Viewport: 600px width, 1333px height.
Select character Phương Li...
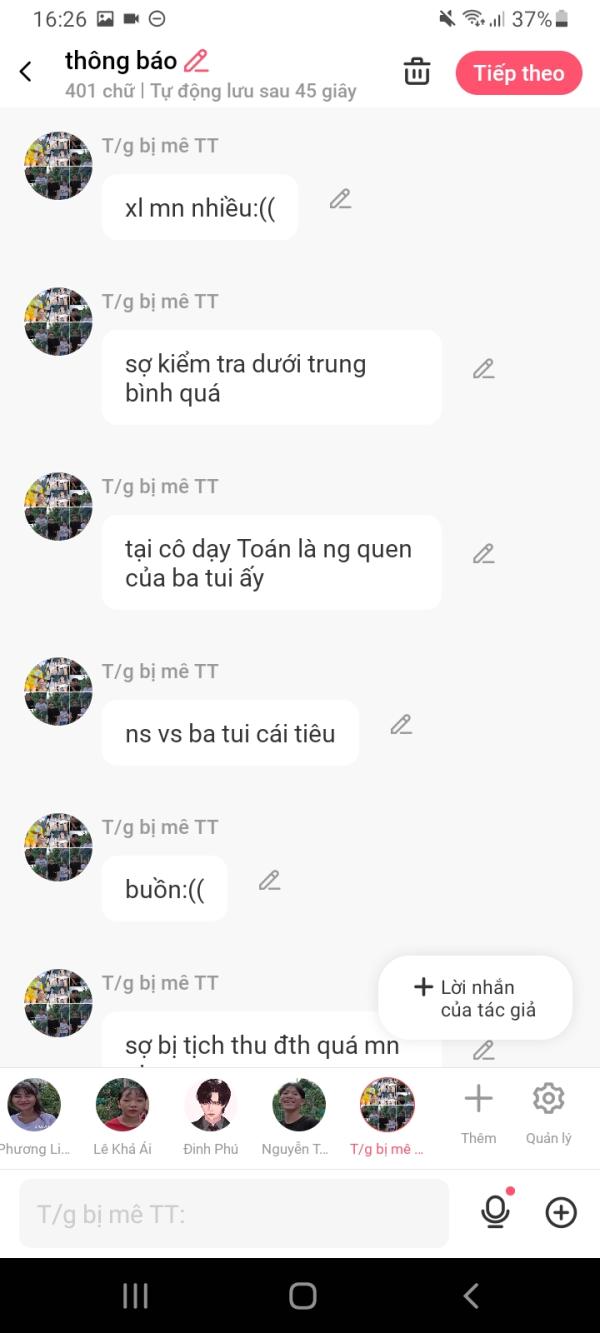click(x=34, y=1105)
